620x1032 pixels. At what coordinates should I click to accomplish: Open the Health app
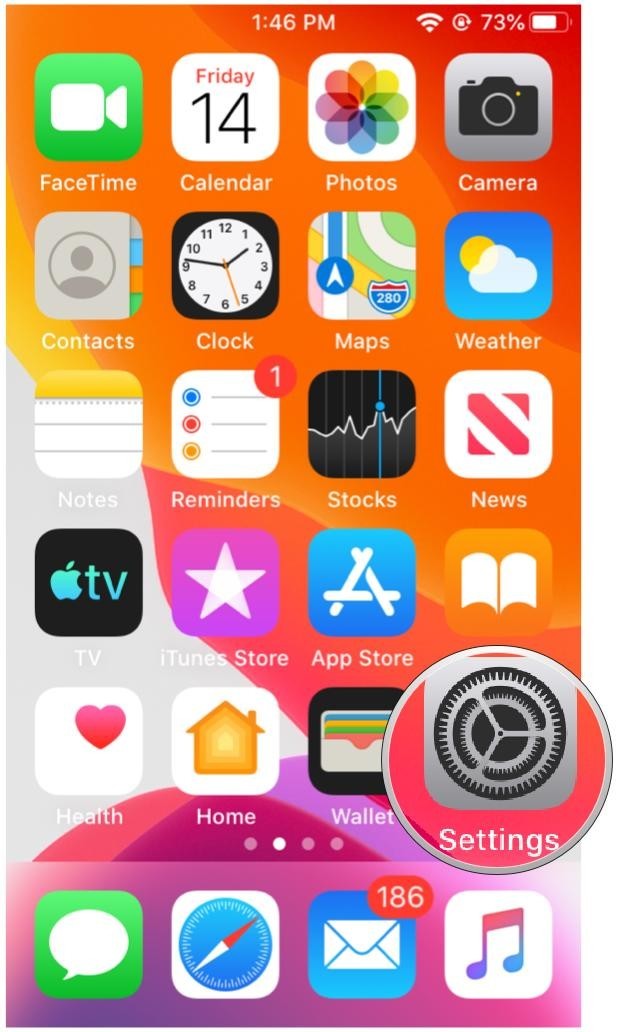89,741
